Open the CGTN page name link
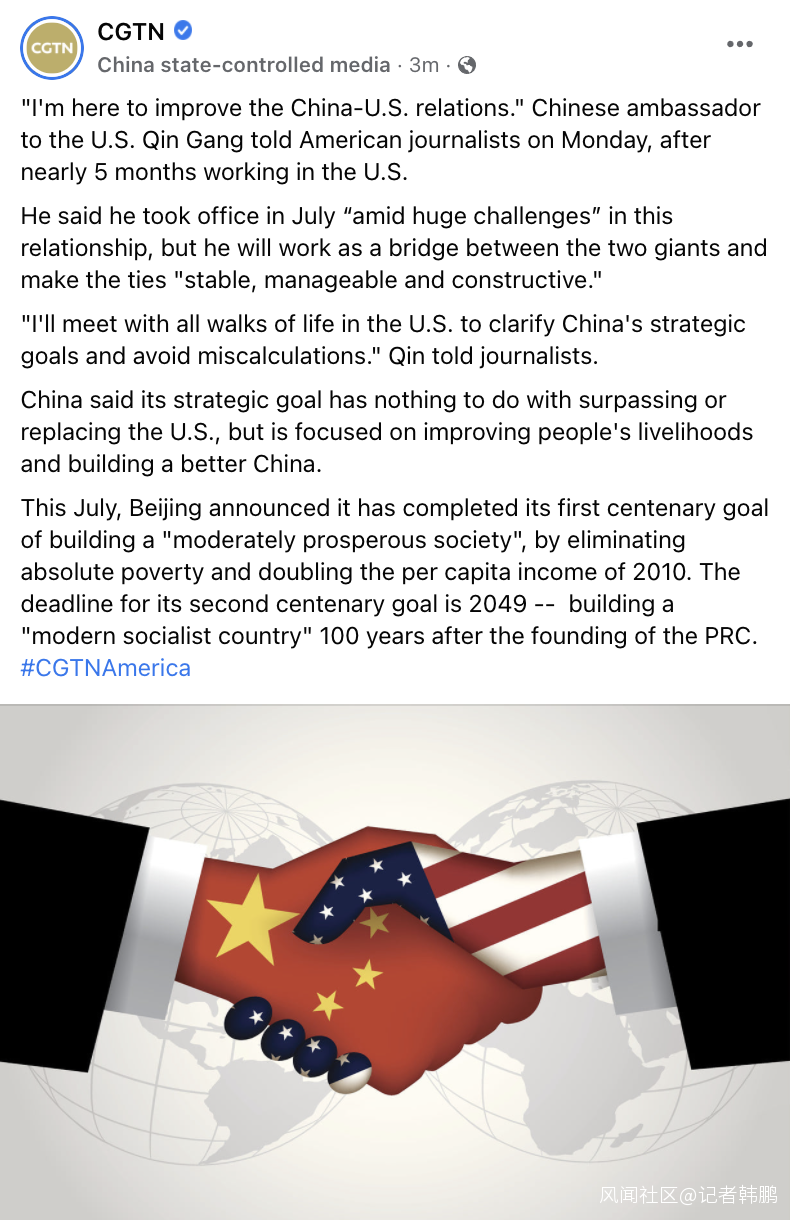Image resolution: width=790 pixels, height=1220 pixels. tap(131, 32)
